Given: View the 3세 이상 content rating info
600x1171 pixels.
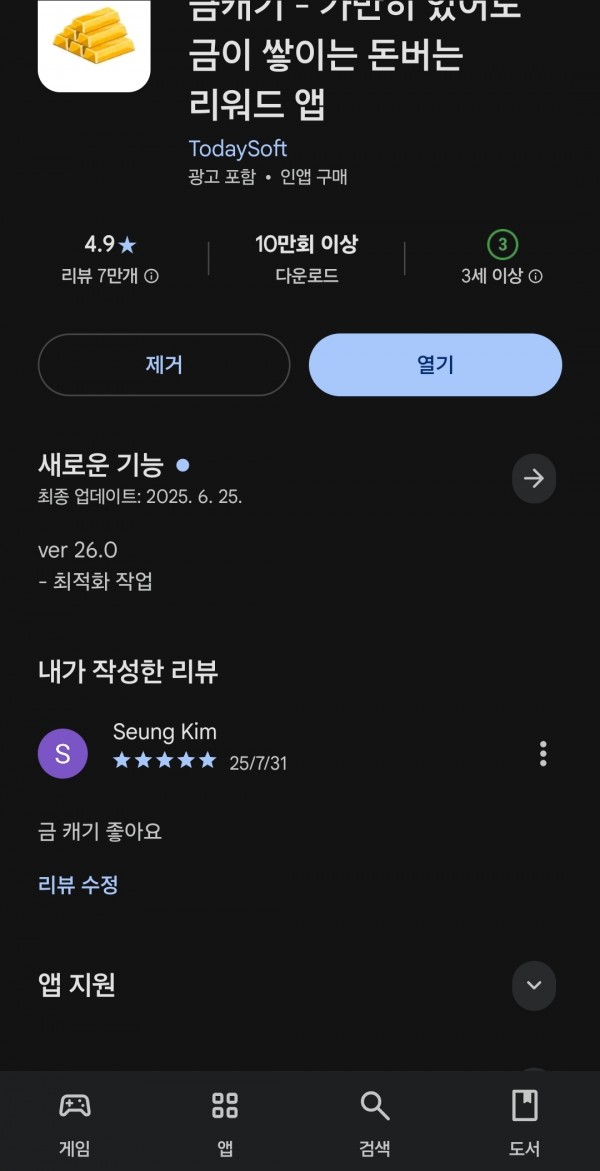Looking at the screenshot, I should pos(502,260).
